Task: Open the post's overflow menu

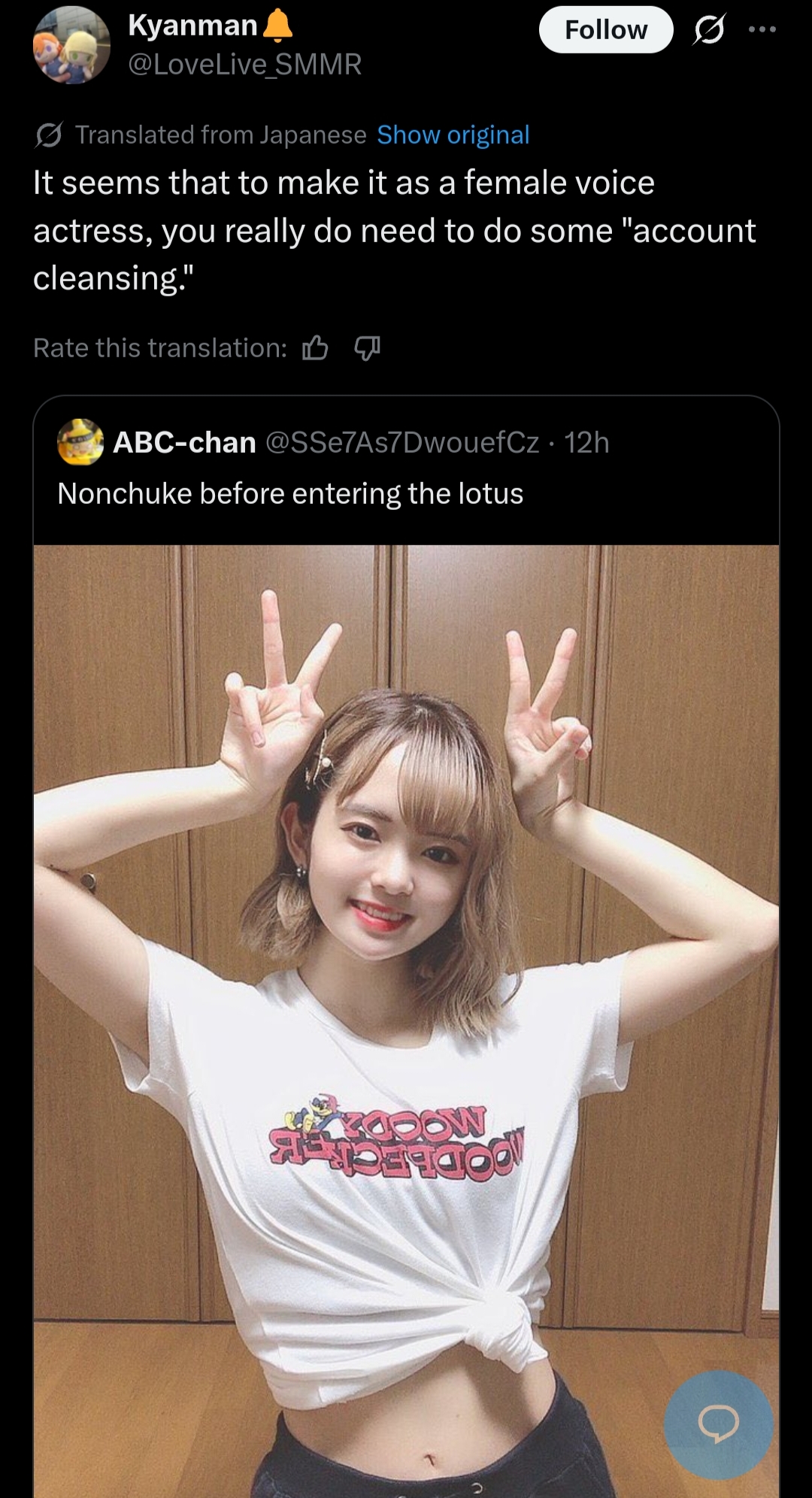Action: tap(762, 29)
